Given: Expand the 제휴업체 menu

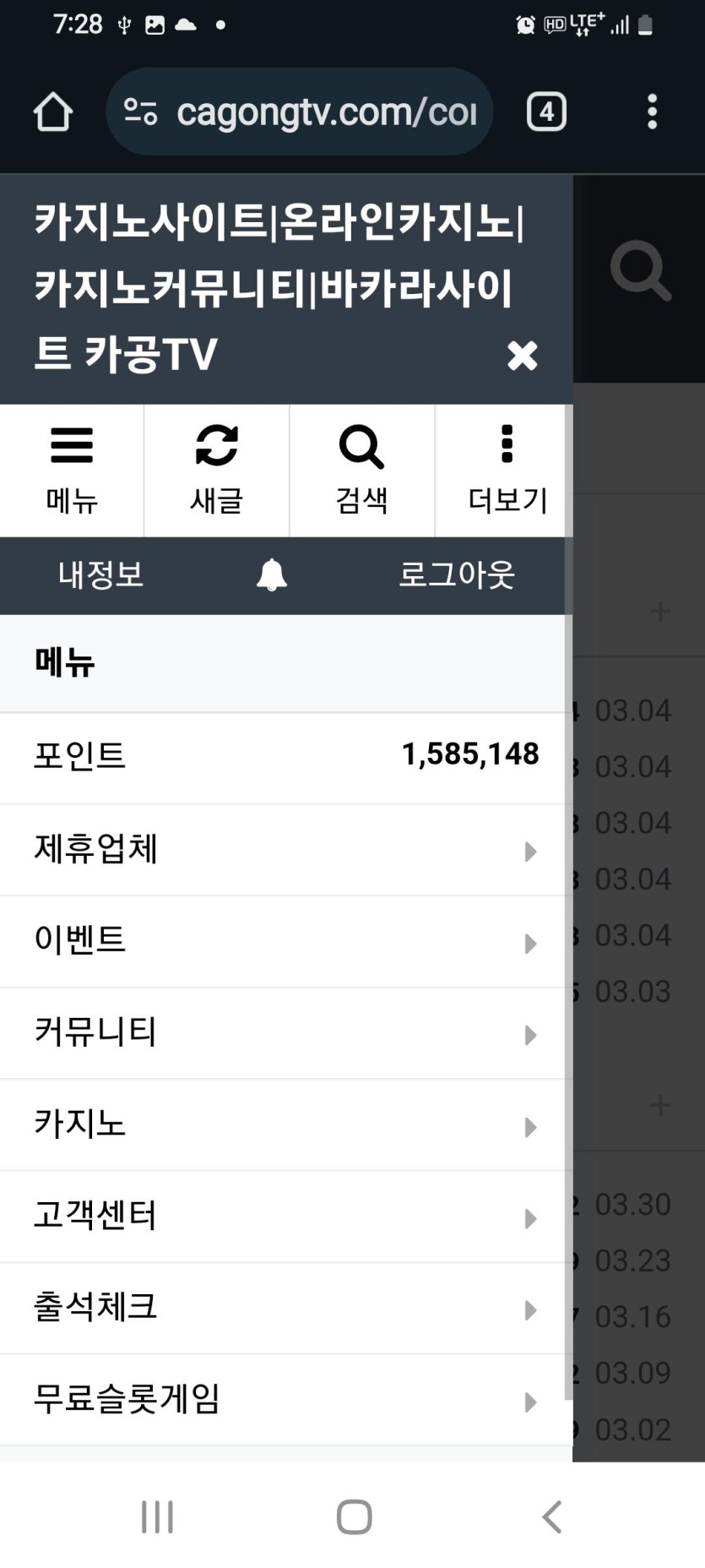Looking at the screenshot, I should pos(281,850).
